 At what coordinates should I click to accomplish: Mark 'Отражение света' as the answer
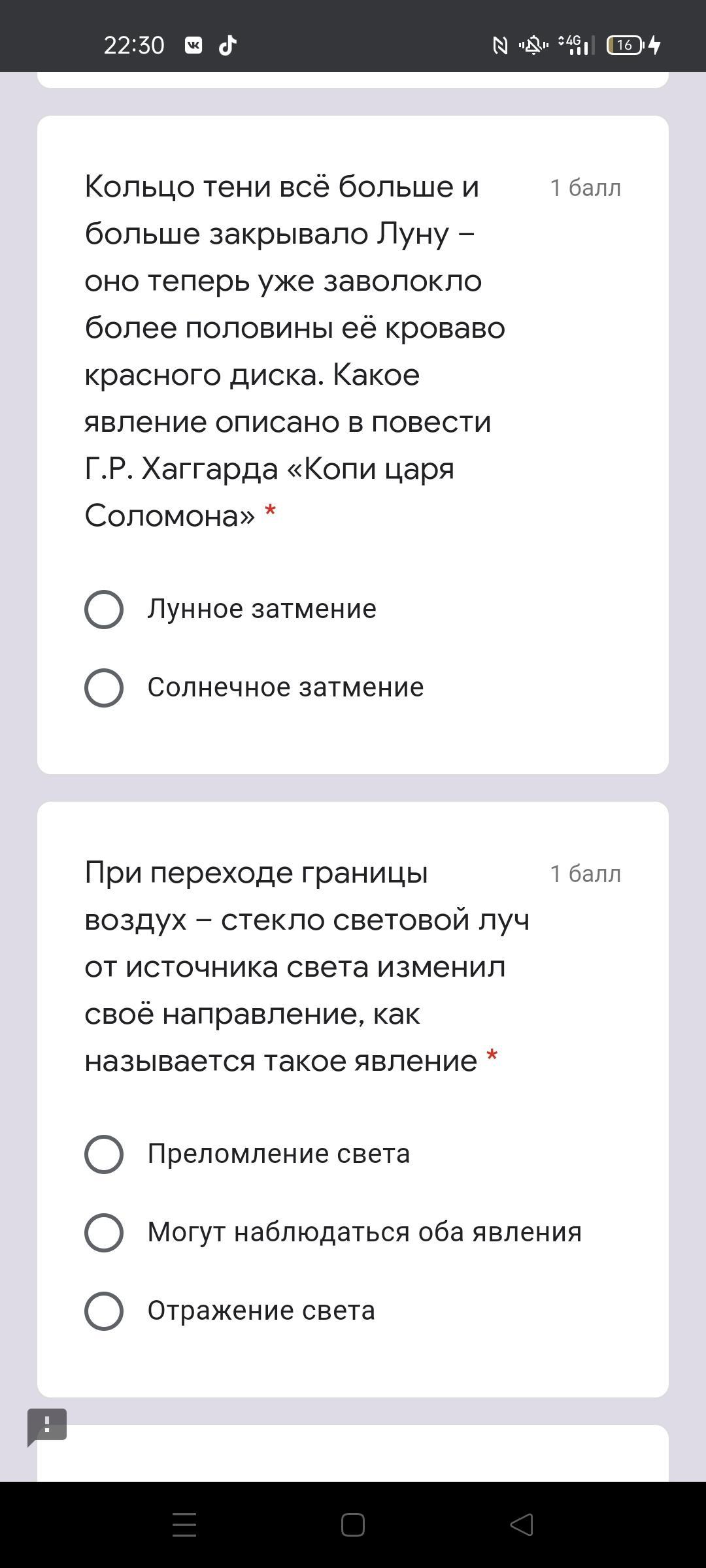(104, 1311)
